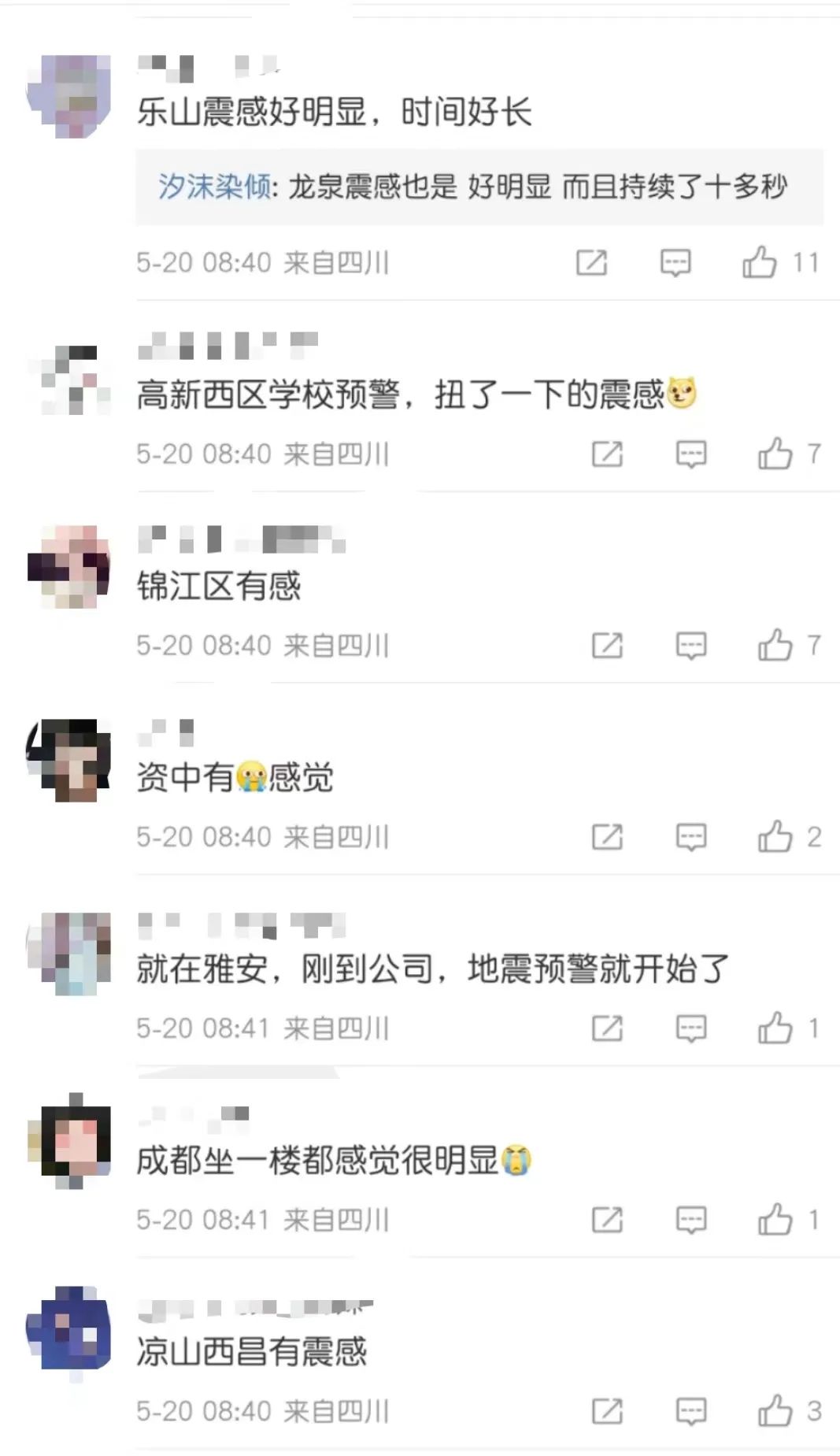Reply to the 乐山震感好明显 comment
The width and height of the screenshot is (840, 1456).
675,262
